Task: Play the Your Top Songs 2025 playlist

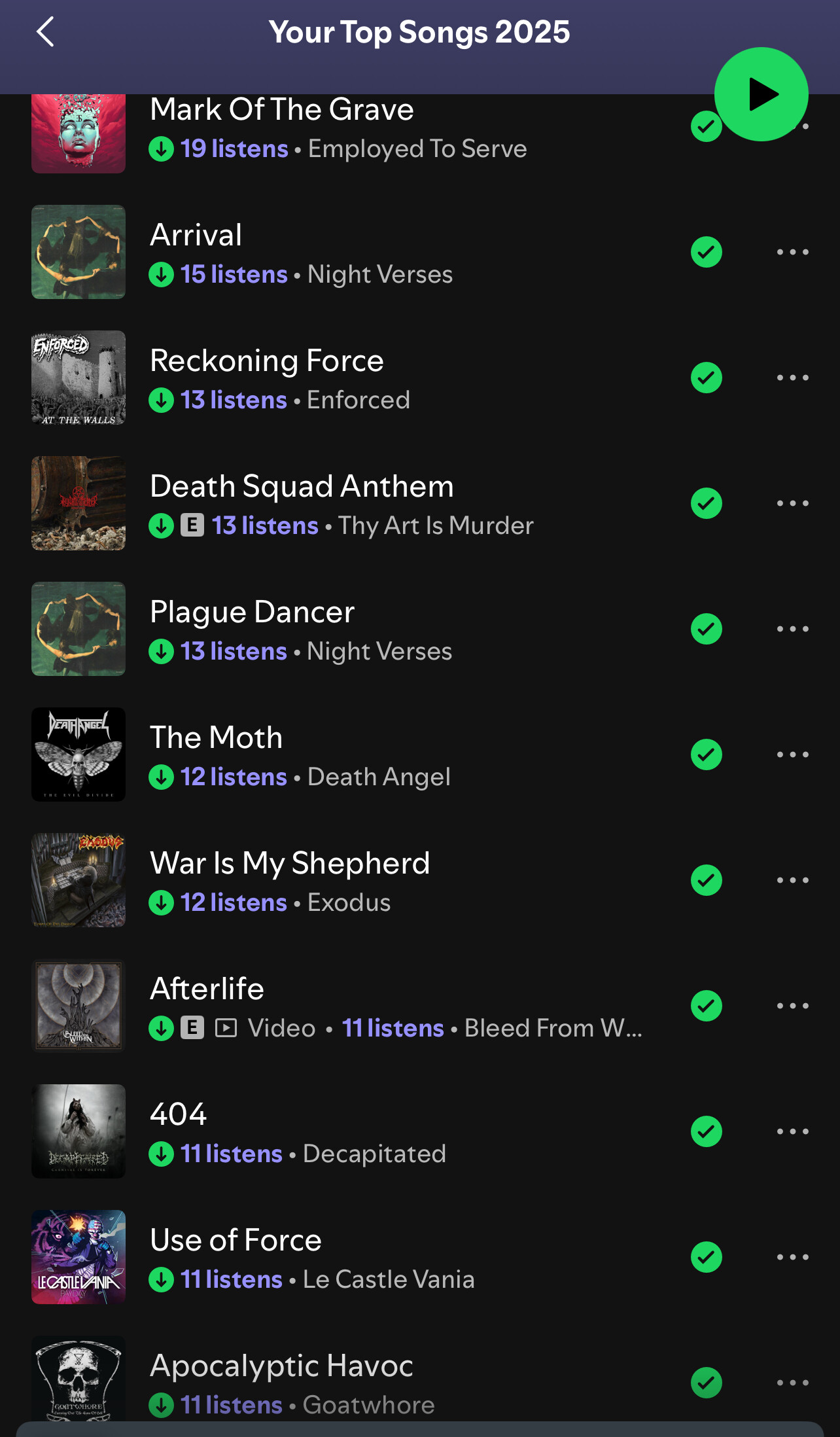Action: (761, 94)
